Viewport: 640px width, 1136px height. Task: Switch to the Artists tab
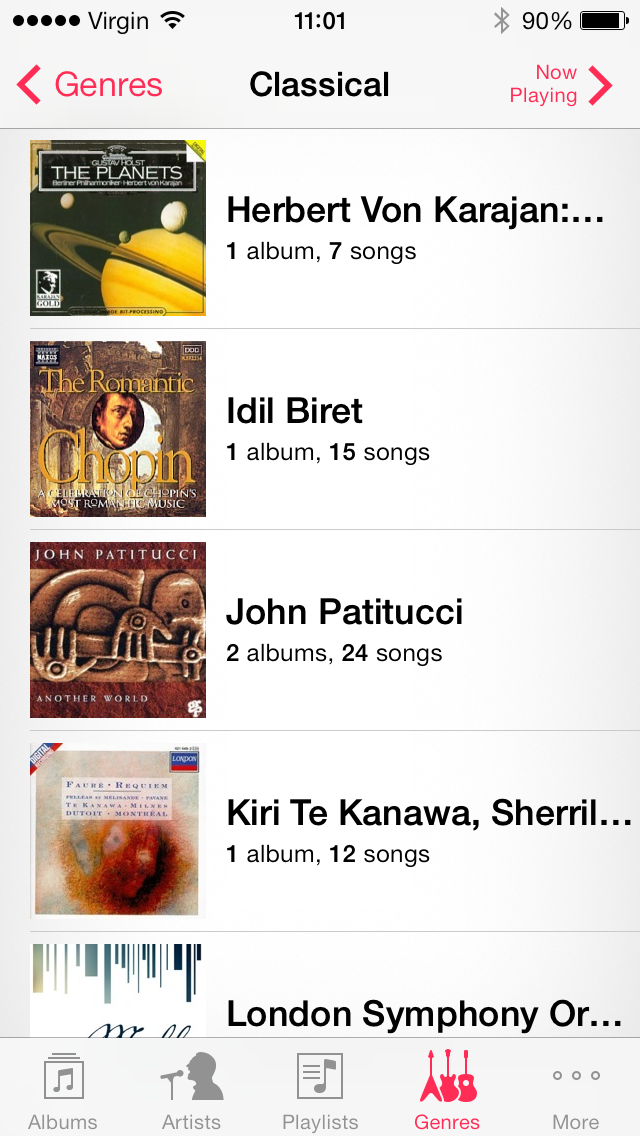tap(191, 1091)
